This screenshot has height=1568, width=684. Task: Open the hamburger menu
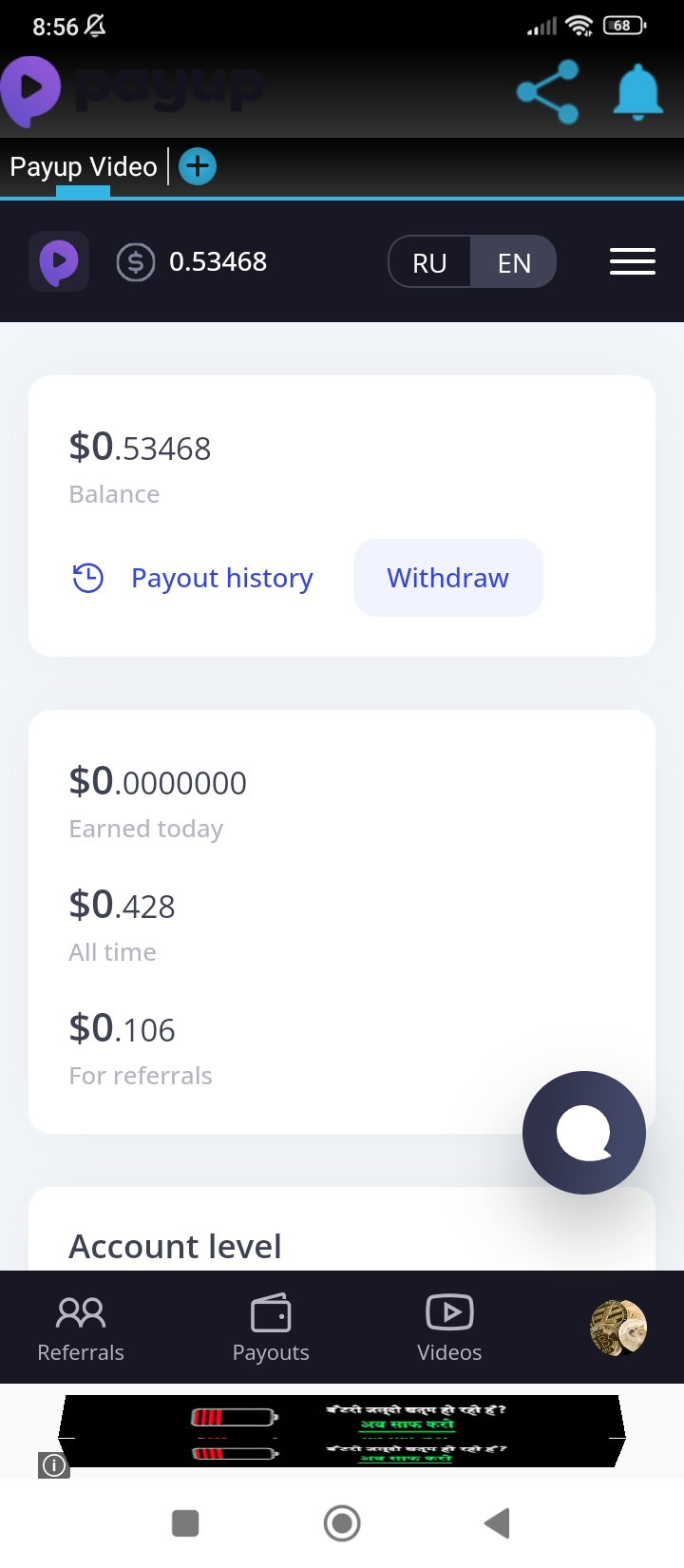633,261
